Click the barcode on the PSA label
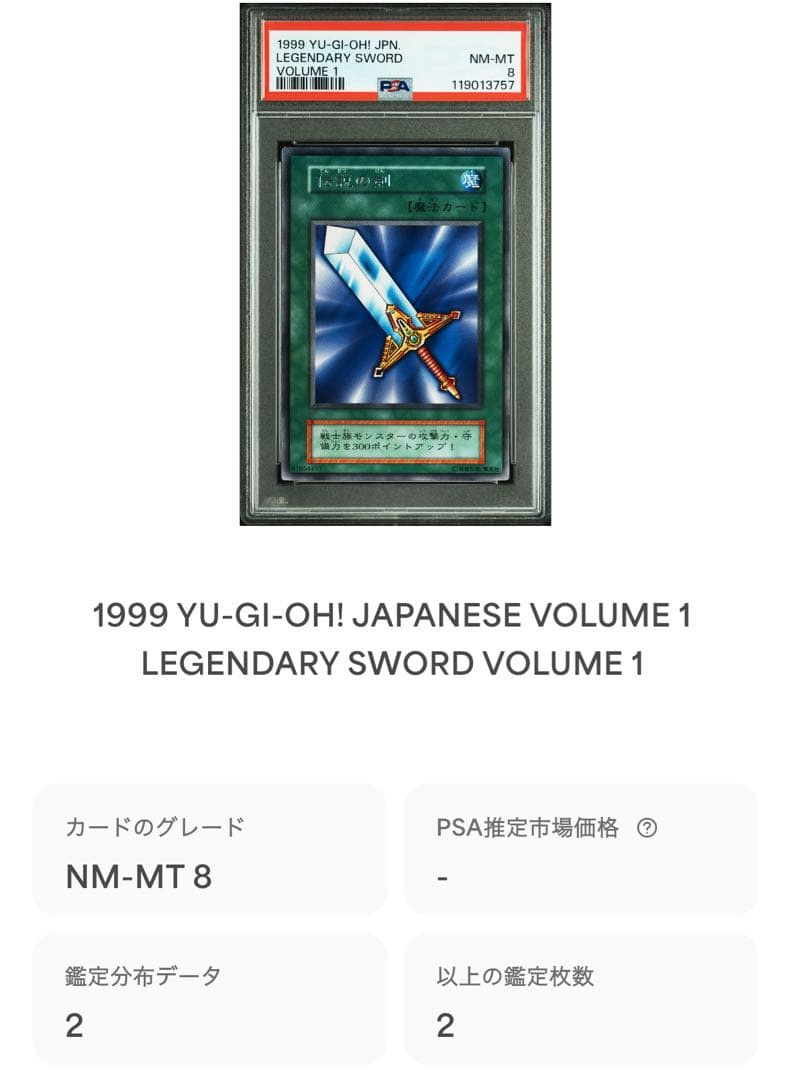Viewport: 791px width, 1080px height. pos(307,85)
